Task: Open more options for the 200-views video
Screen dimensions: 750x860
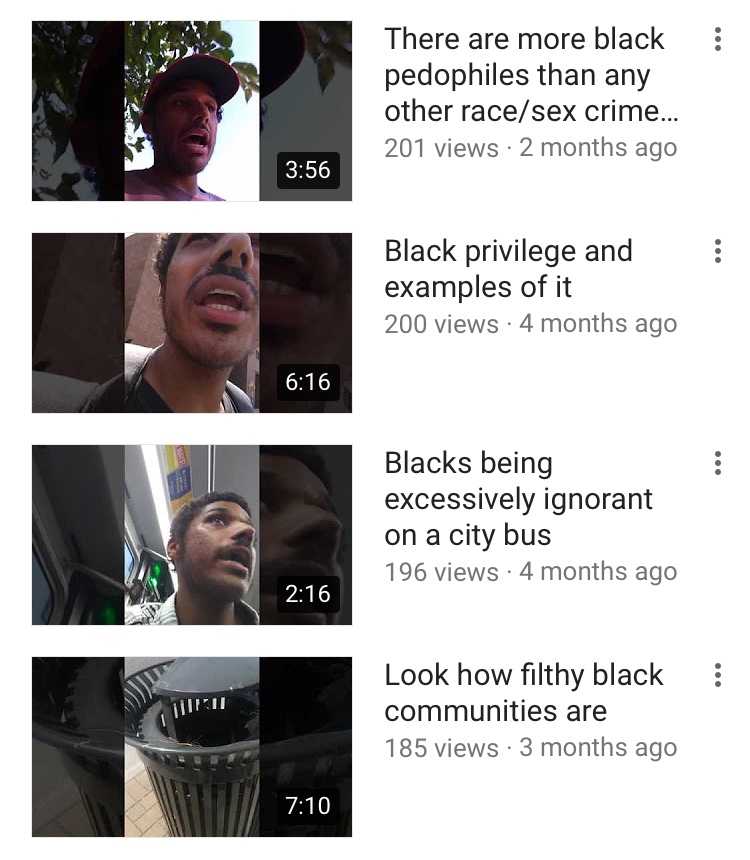Action: (x=717, y=252)
